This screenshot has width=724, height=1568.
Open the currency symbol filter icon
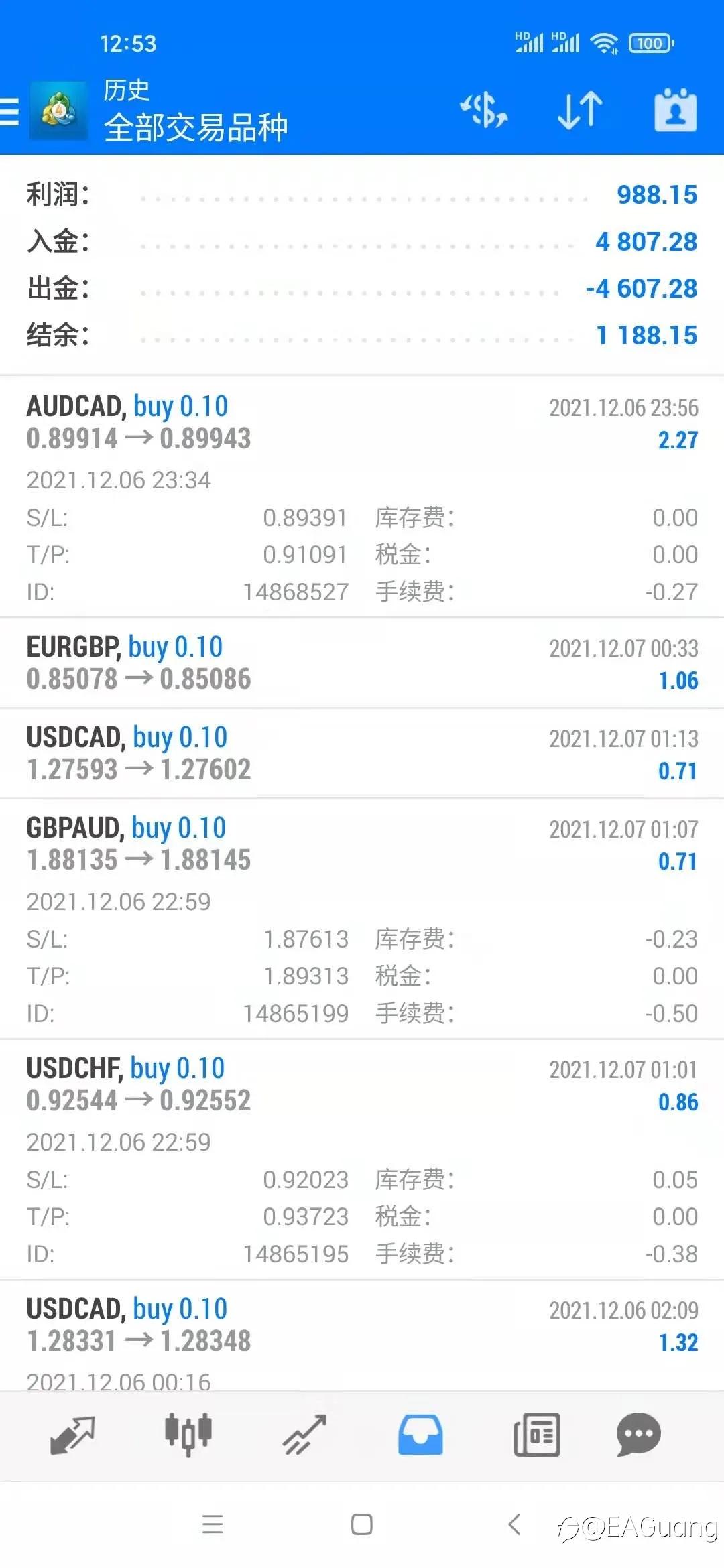point(483,111)
